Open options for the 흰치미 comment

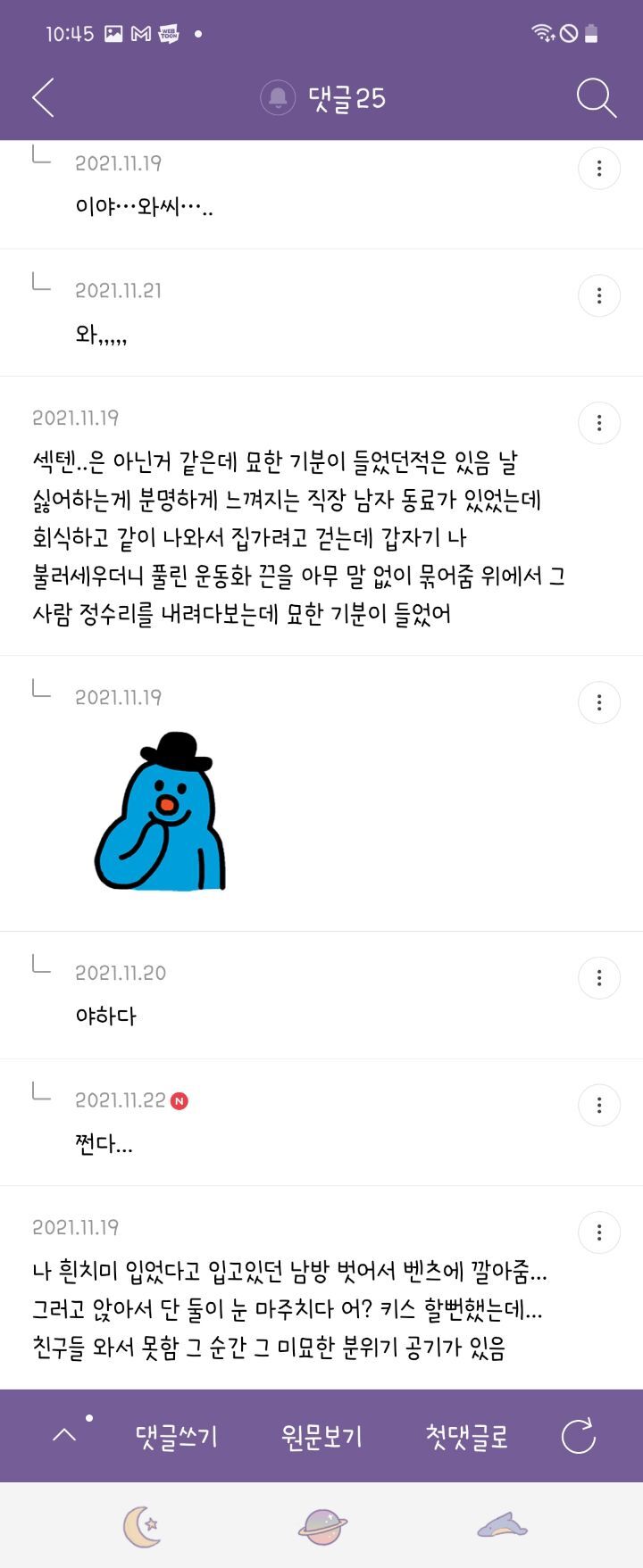pyautogui.click(x=598, y=1232)
